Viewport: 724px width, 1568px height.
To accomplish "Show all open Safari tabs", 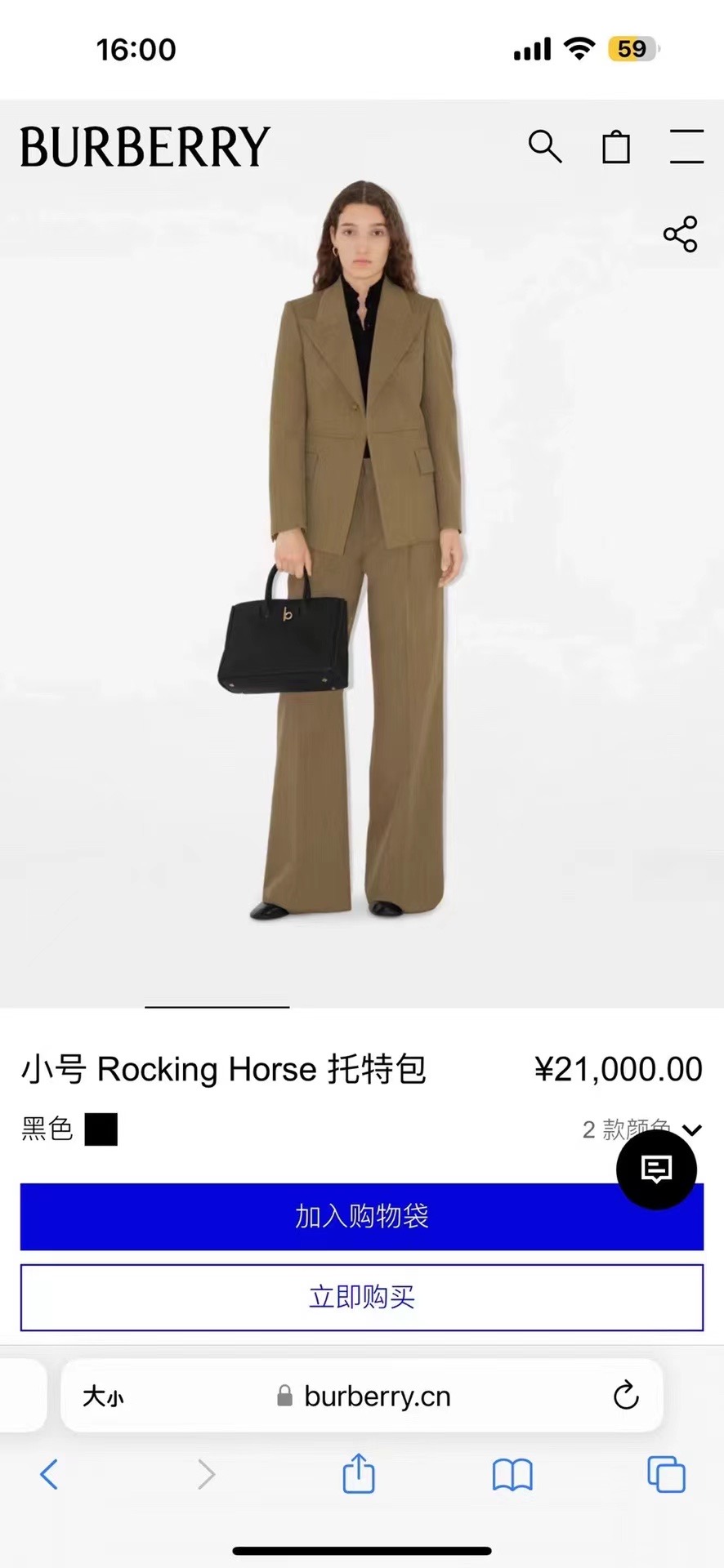I will 666,1474.
